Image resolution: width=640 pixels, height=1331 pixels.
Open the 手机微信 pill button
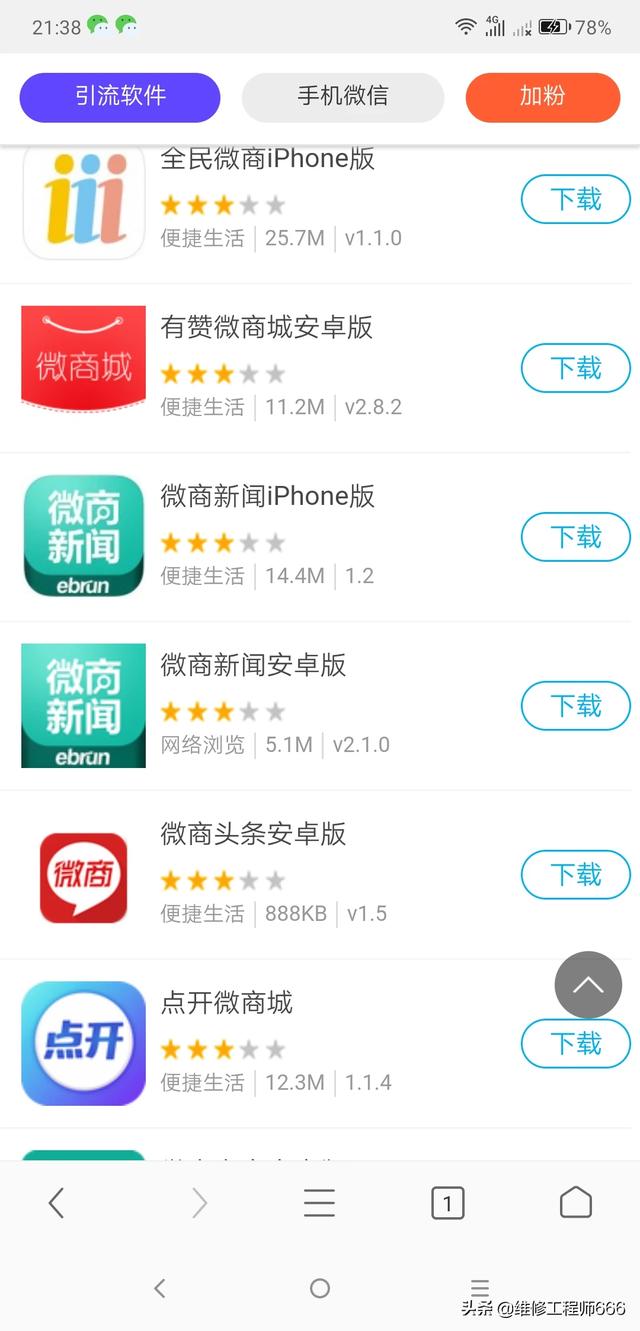click(x=343, y=97)
